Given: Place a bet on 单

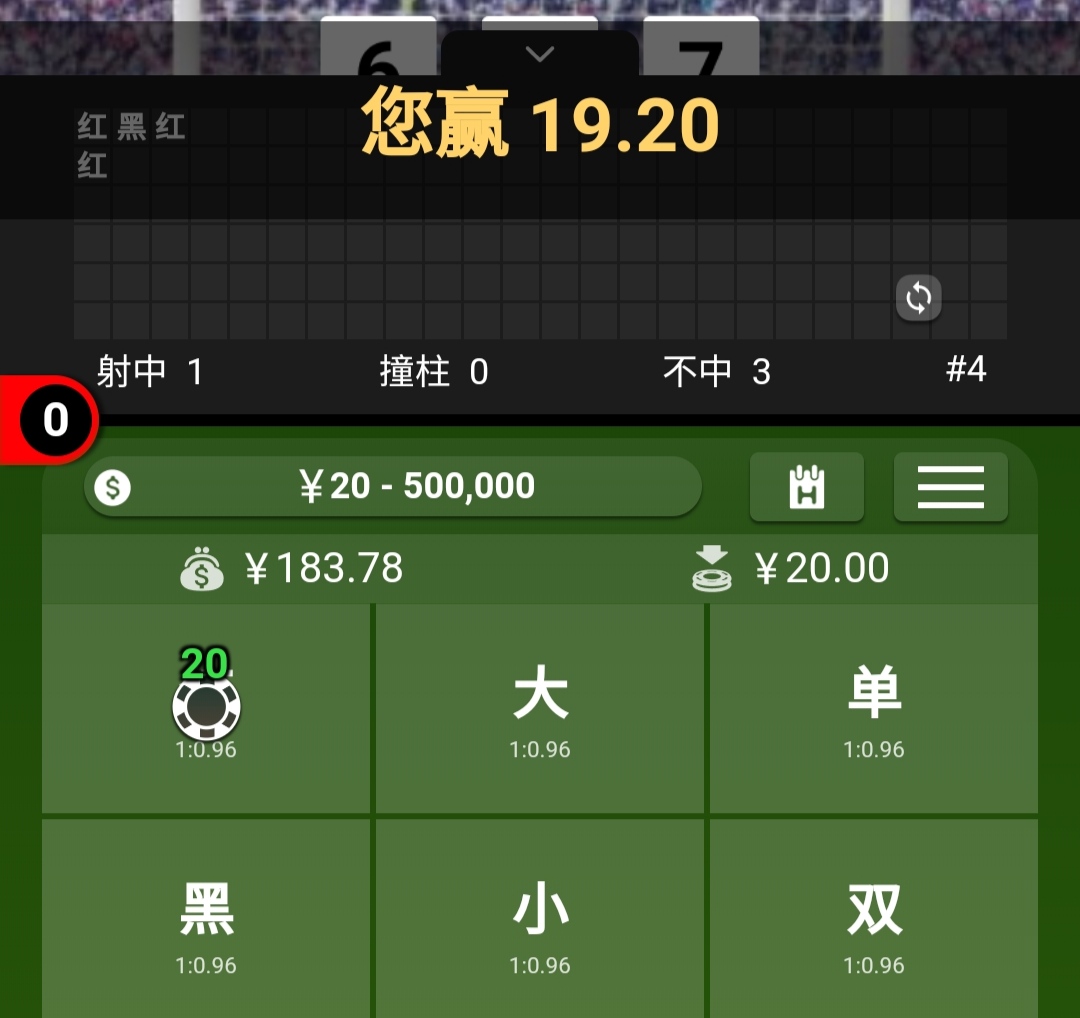Looking at the screenshot, I should (873, 708).
